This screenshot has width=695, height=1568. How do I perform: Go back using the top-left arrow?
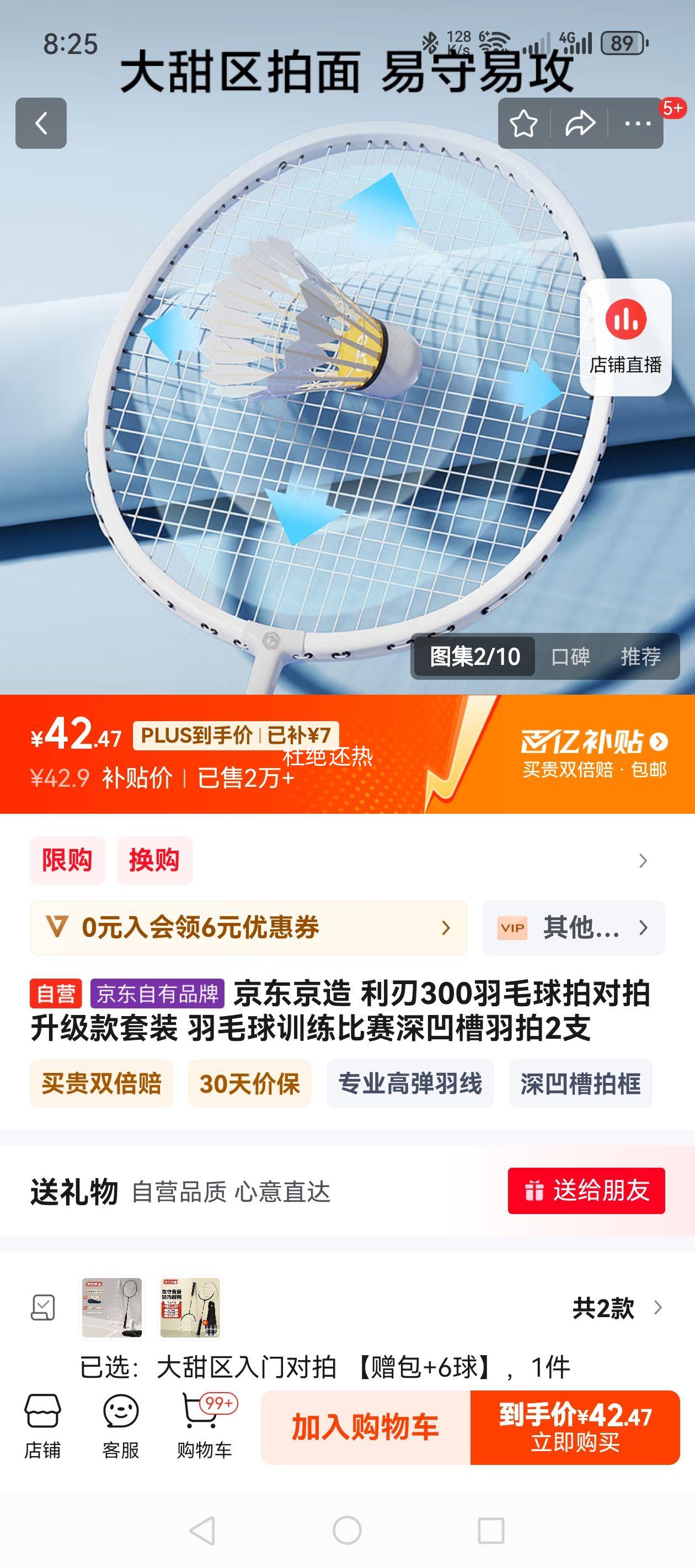pos(41,123)
